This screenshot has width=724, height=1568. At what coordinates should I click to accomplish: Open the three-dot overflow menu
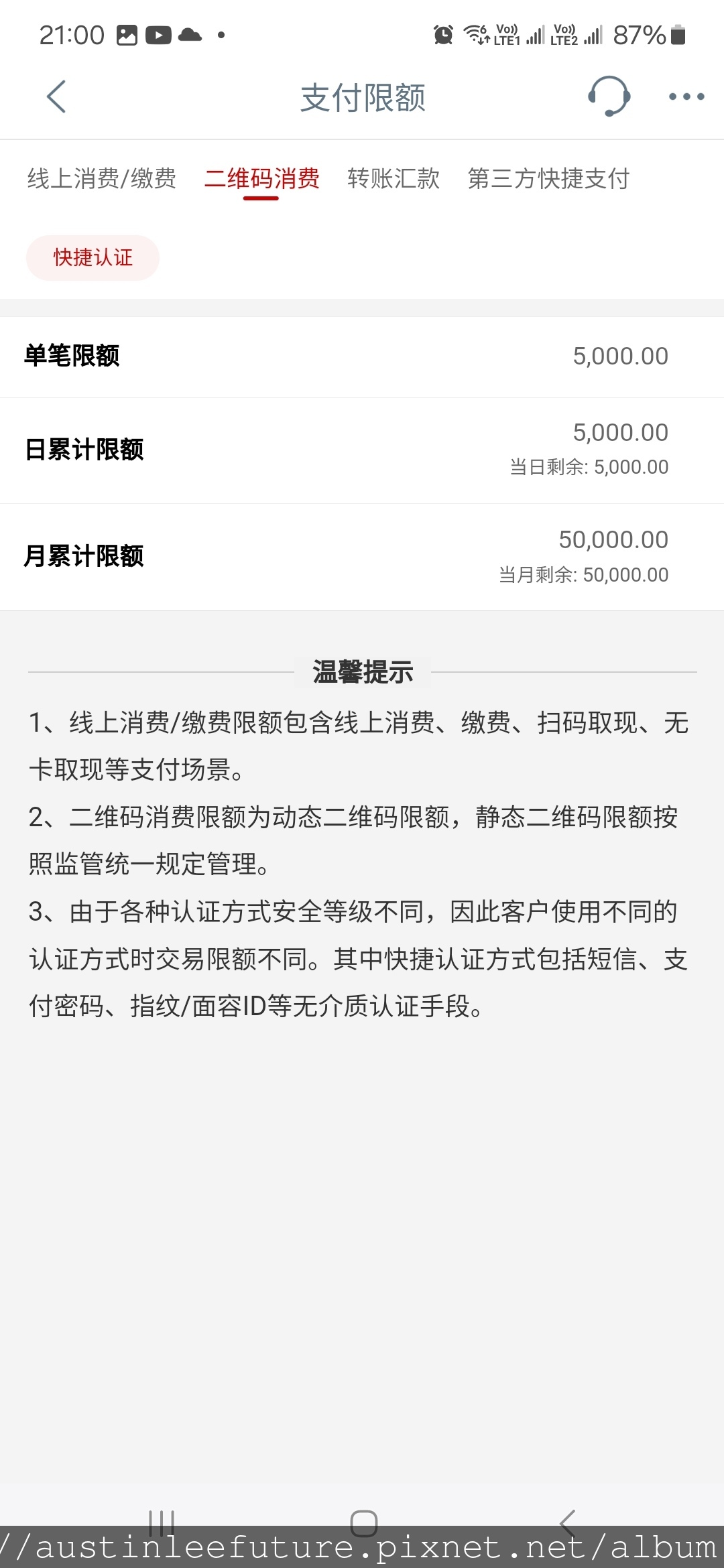686,96
